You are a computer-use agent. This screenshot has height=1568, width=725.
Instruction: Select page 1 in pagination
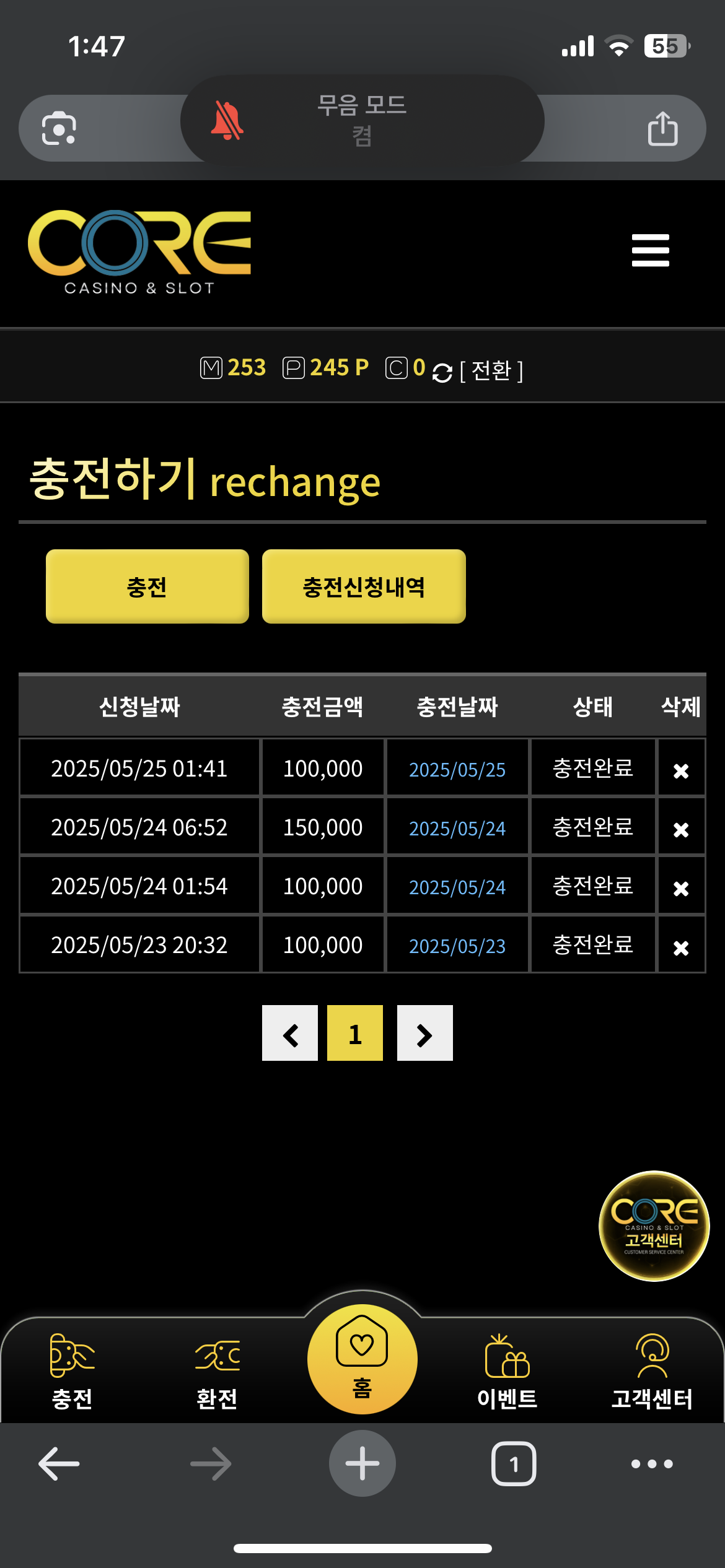355,1033
